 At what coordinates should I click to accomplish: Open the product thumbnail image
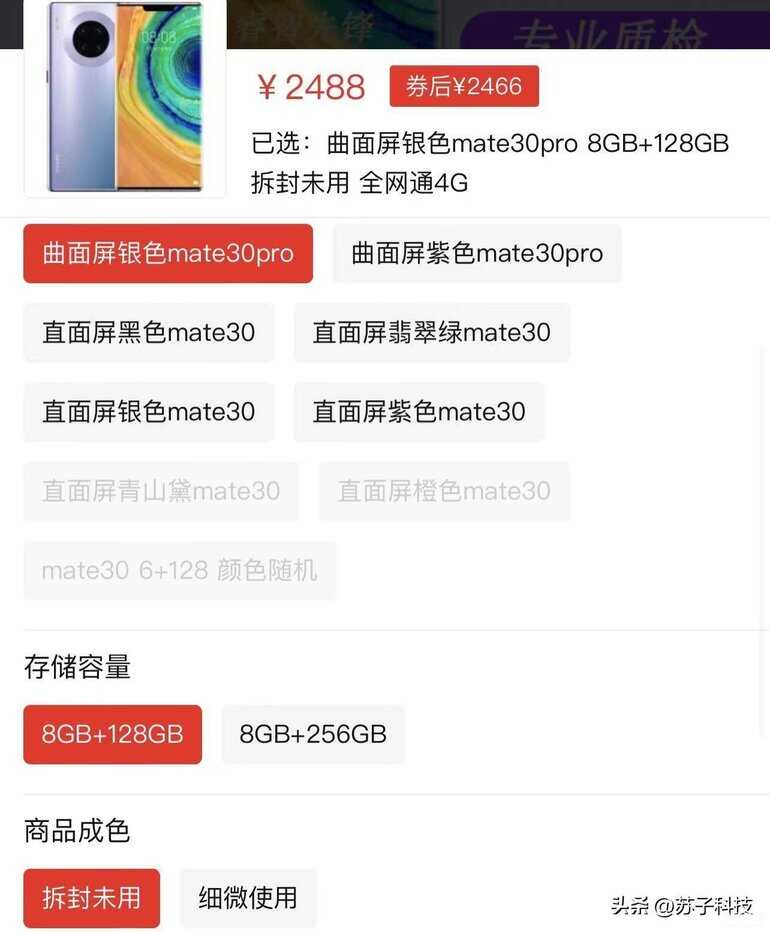tap(125, 96)
